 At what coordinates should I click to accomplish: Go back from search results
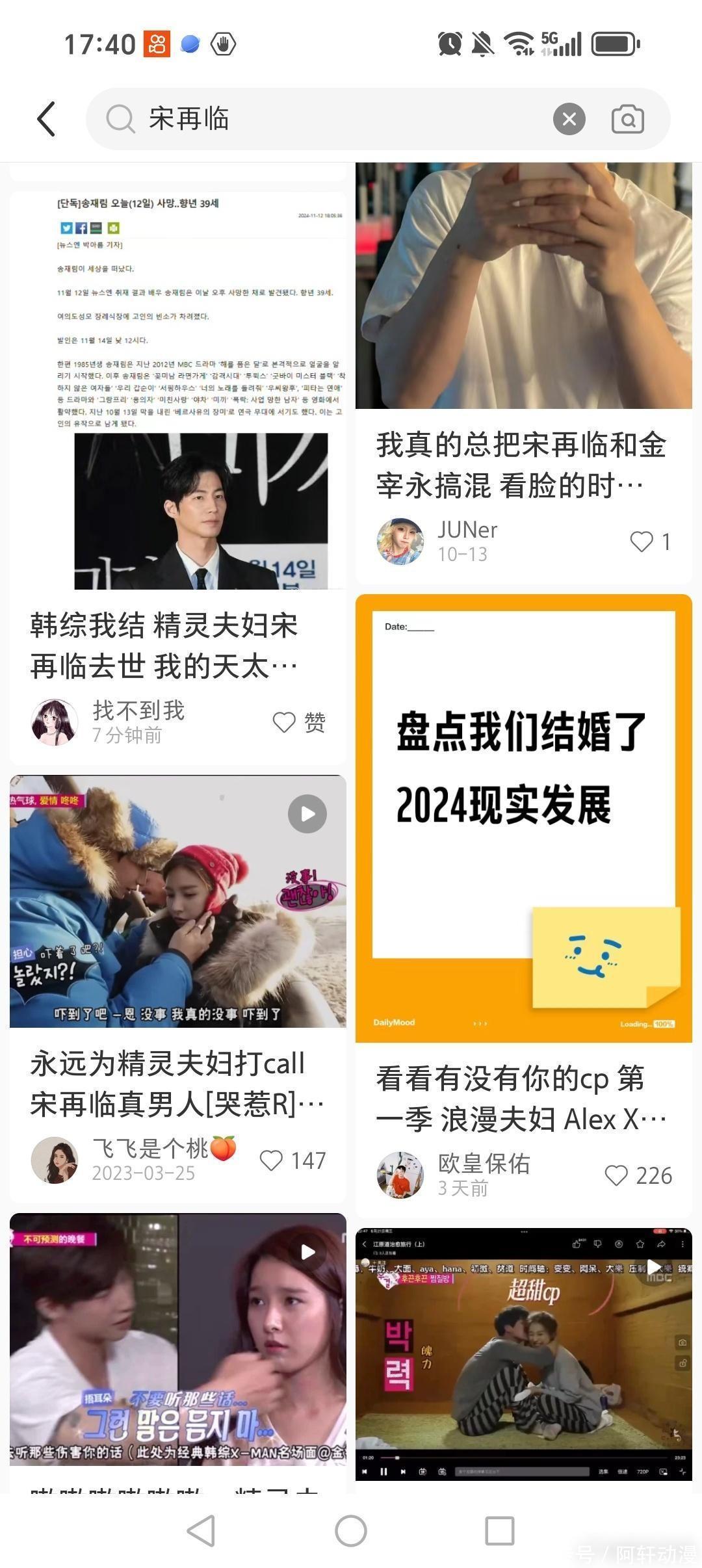[47, 119]
